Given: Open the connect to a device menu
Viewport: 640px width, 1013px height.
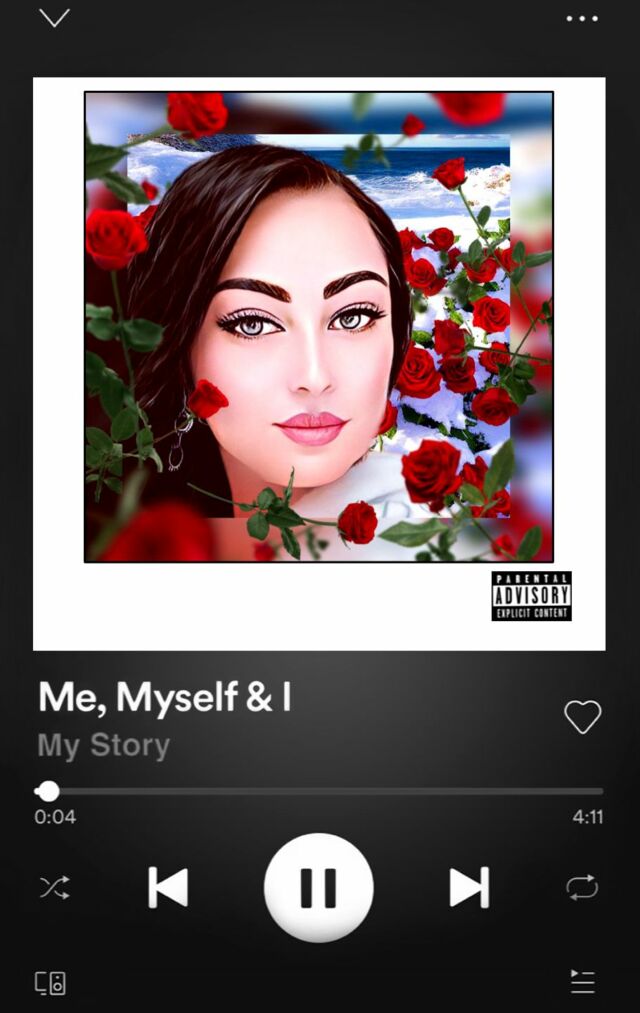Looking at the screenshot, I should tap(51, 982).
